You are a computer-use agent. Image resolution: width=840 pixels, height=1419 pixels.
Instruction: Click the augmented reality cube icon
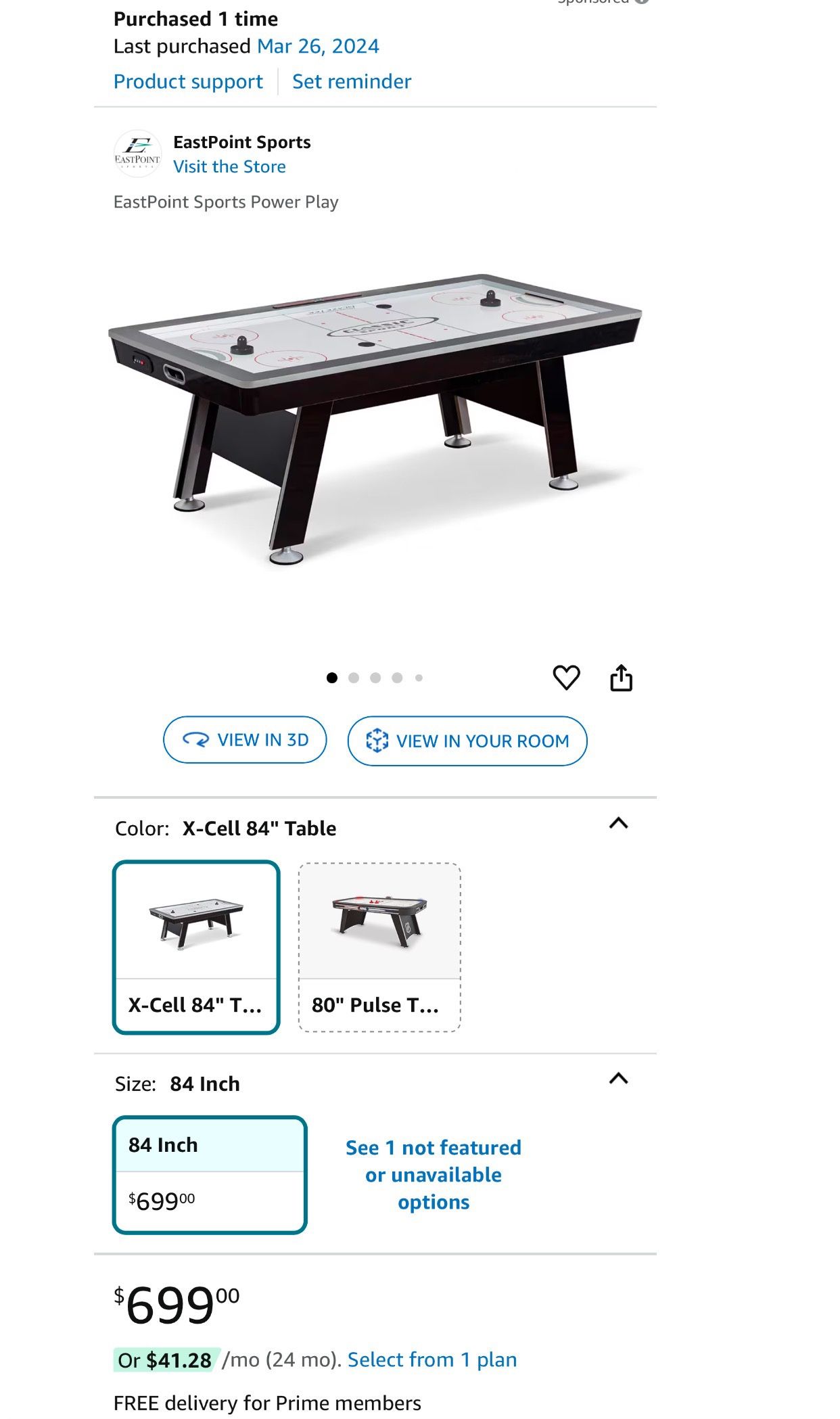tap(379, 740)
